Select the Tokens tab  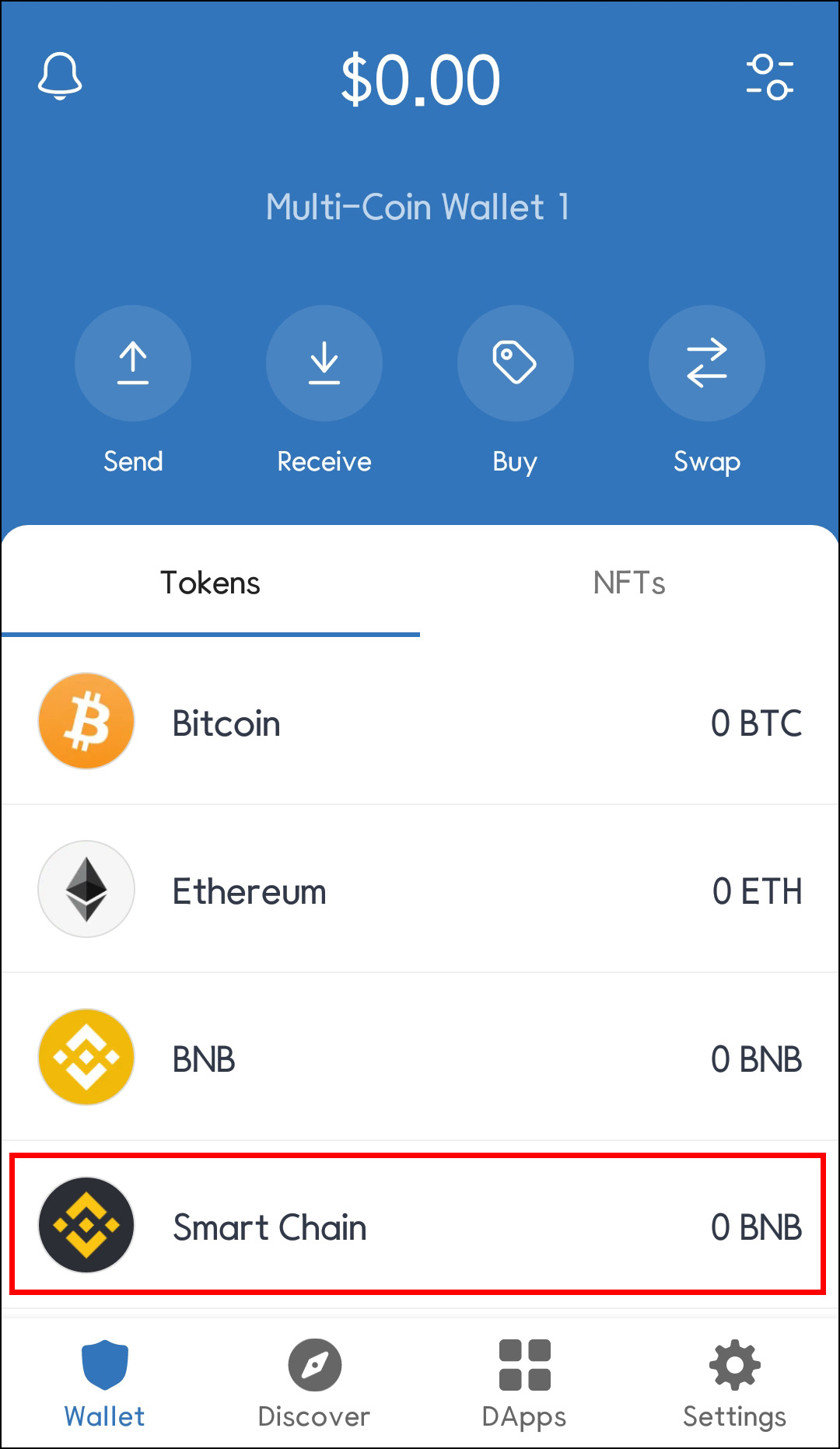click(x=210, y=583)
